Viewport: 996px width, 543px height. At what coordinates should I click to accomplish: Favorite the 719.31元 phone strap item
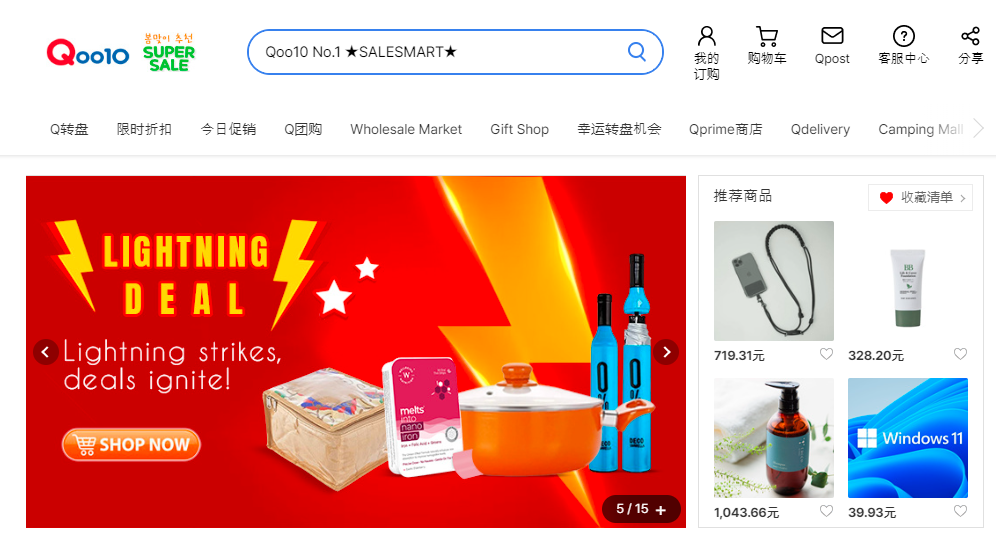tap(826, 354)
